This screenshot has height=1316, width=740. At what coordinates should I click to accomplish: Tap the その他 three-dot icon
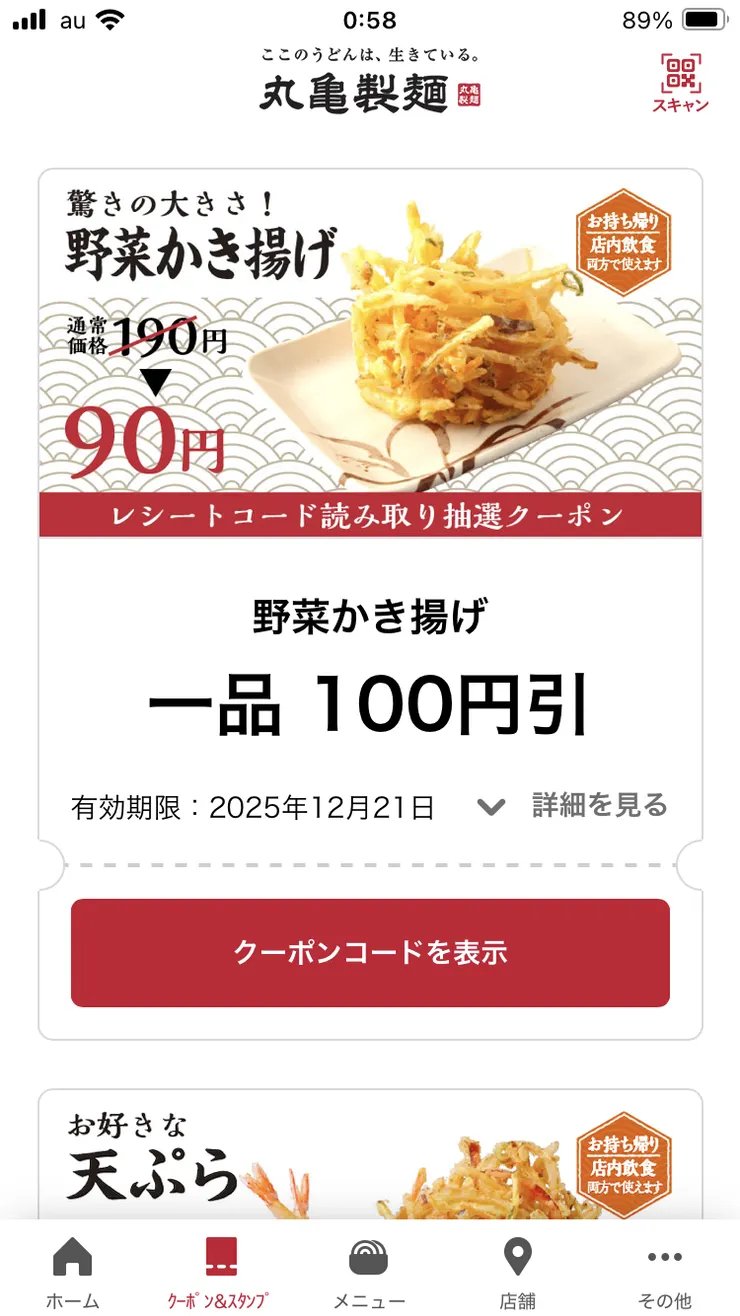point(664,1256)
